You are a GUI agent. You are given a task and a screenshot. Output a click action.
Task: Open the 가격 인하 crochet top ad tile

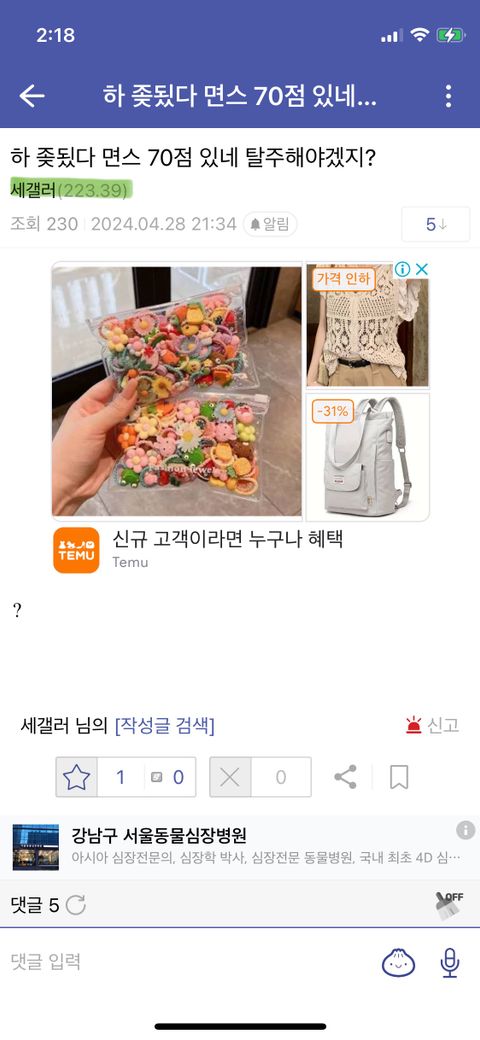coord(367,326)
